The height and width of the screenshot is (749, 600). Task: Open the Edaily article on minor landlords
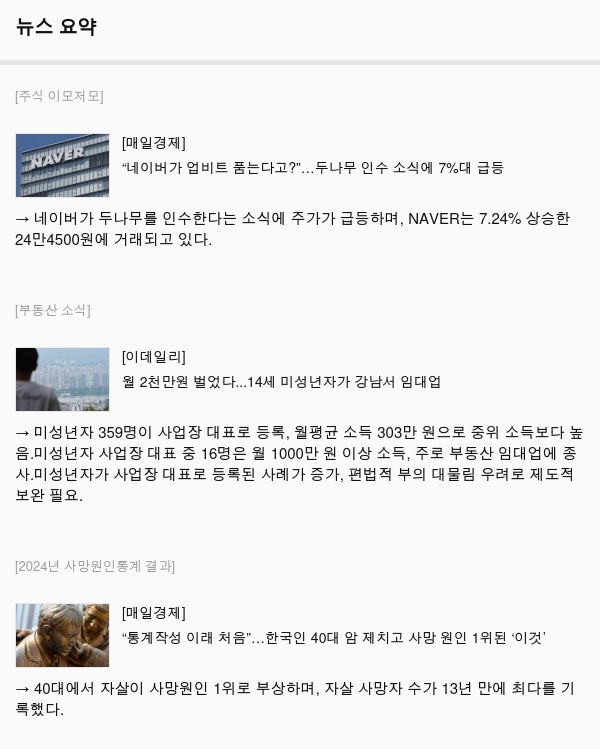pyautogui.click(x=281, y=382)
